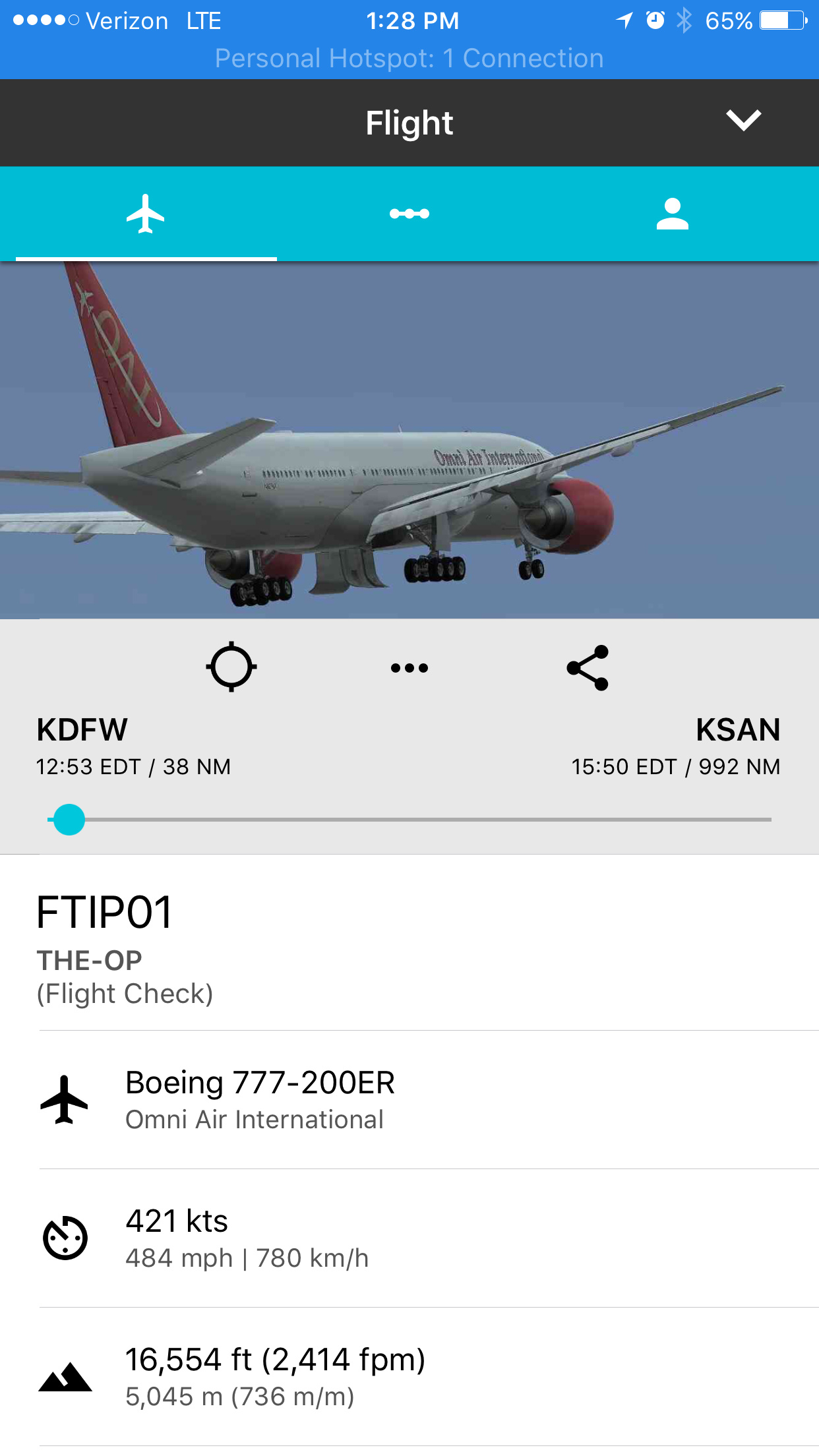Switch to the route waypoints tab
819x1456 pixels.
tap(409, 214)
